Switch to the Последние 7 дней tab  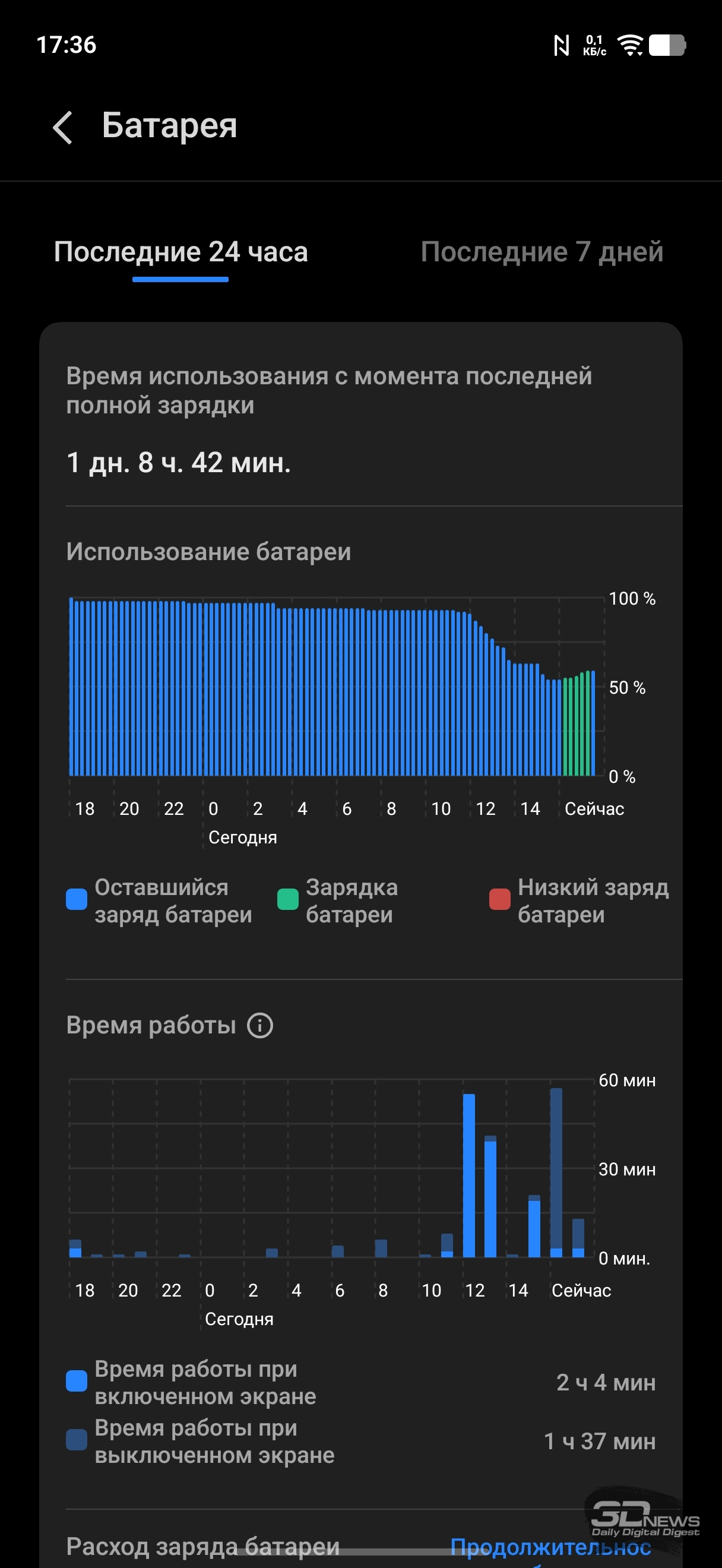pyautogui.click(x=541, y=252)
